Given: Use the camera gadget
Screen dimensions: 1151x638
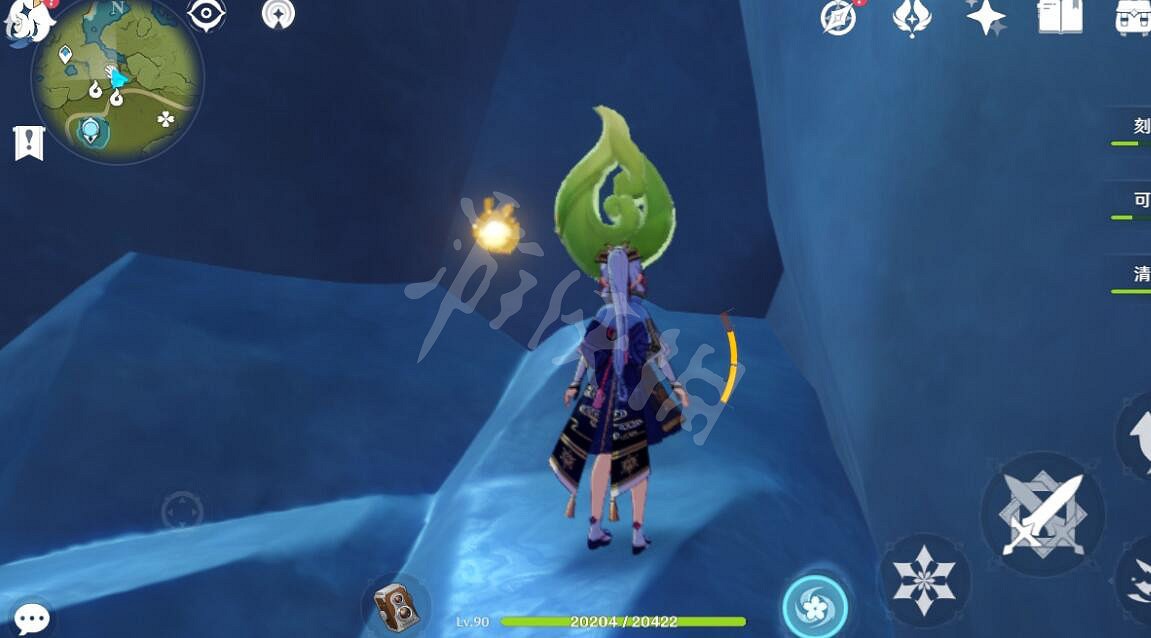Looking at the screenshot, I should pos(396,604).
